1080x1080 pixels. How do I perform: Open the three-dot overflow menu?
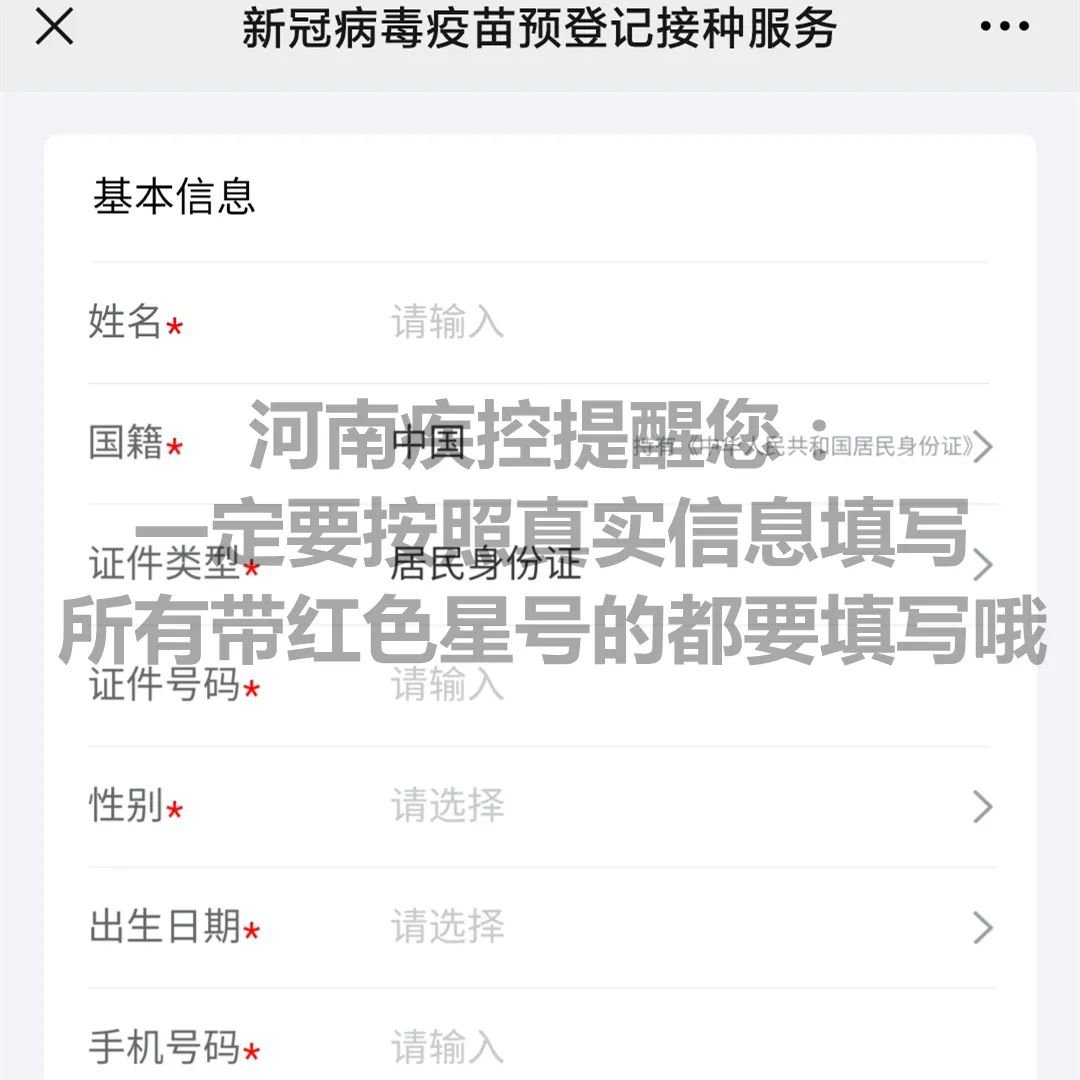click(1004, 28)
